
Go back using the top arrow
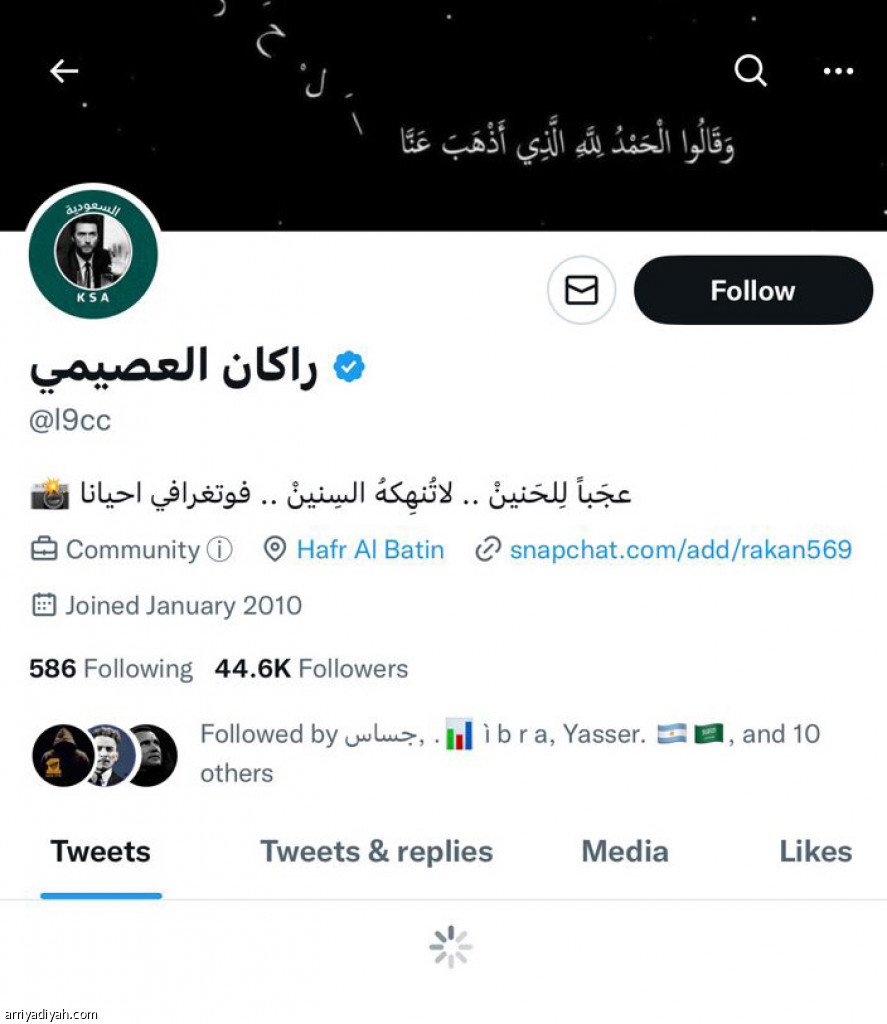(64, 71)
